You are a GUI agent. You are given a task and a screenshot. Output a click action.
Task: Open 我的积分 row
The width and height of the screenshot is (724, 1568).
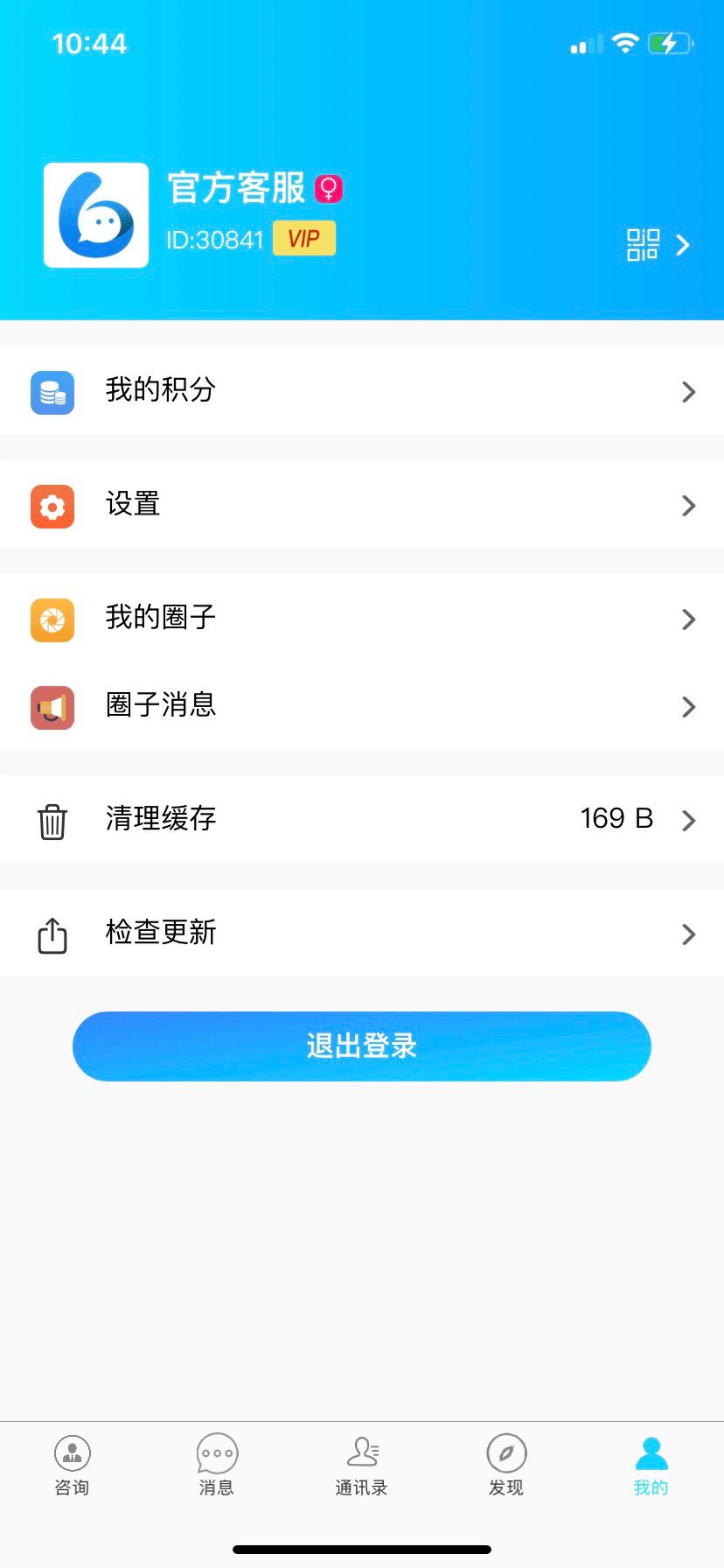(x=362, y=390)
